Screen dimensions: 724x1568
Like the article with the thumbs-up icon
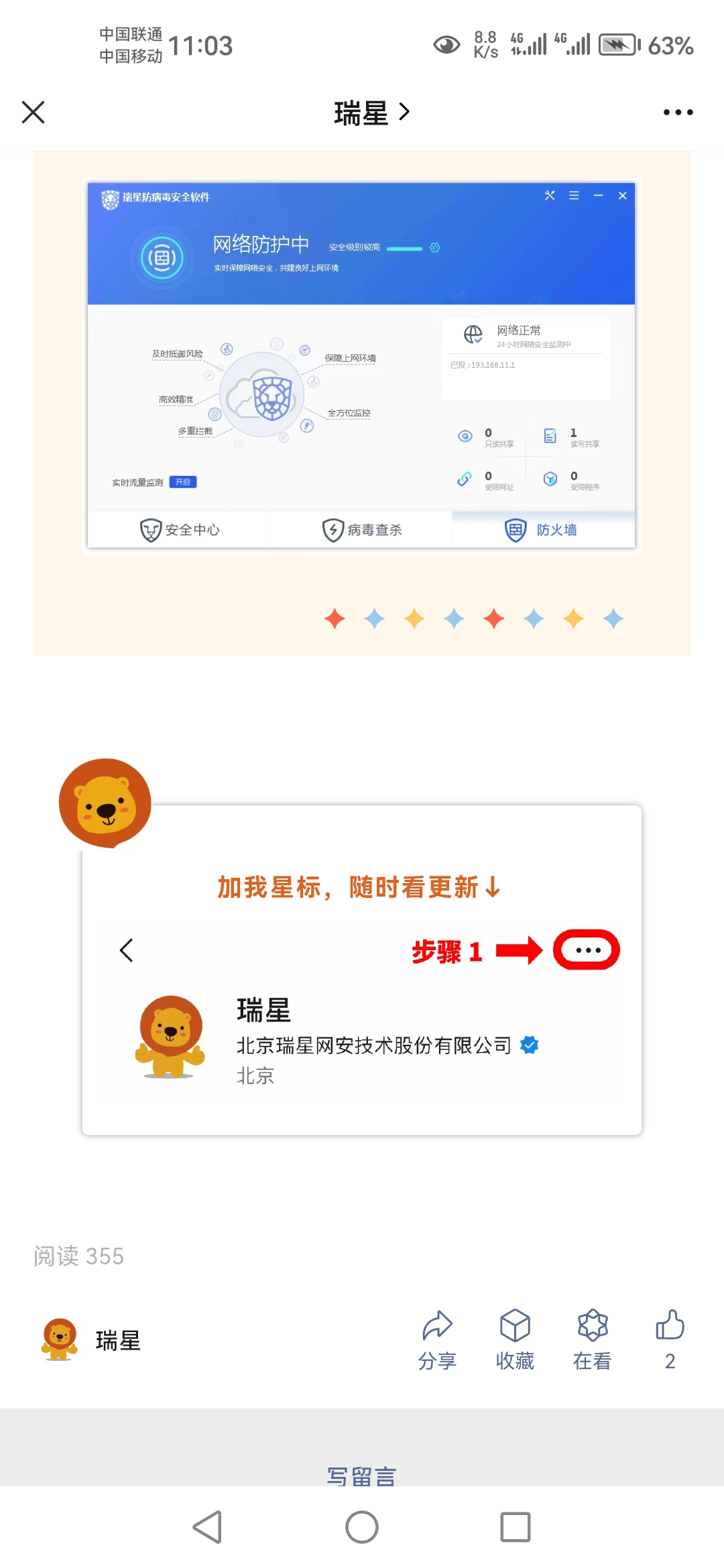[670, 1337]
